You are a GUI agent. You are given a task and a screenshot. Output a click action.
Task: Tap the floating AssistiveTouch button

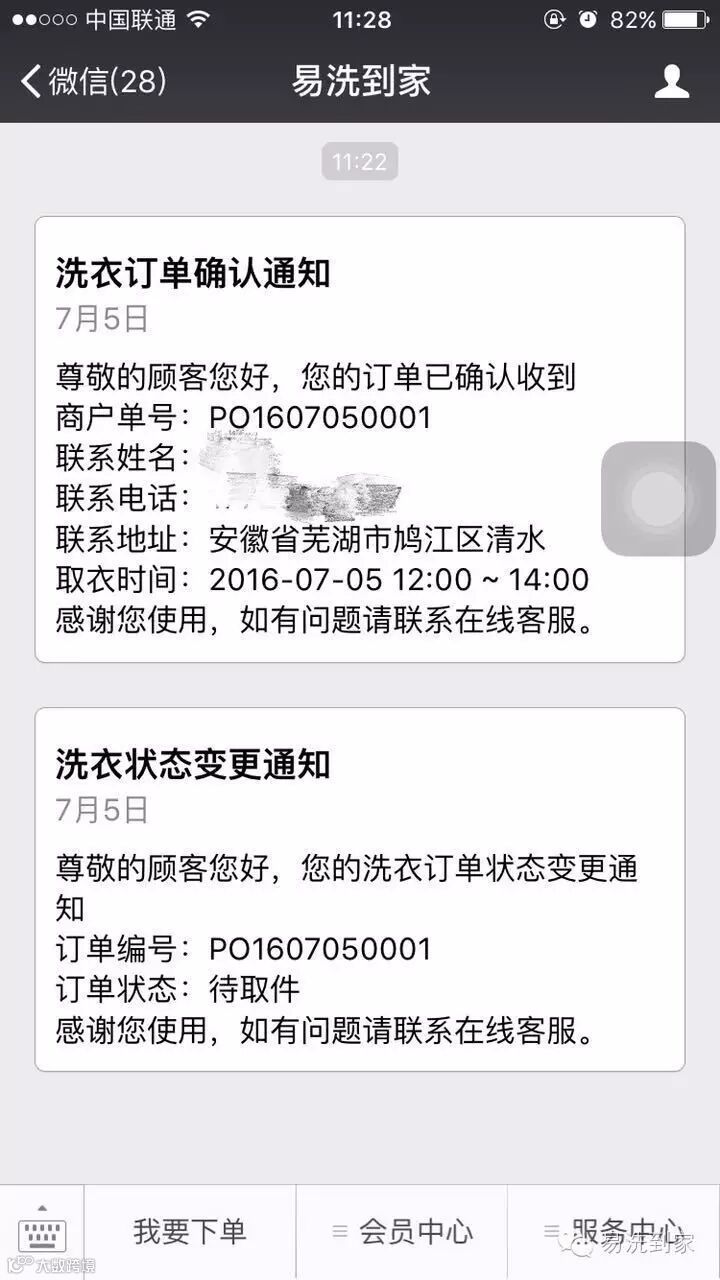point(658,498)
